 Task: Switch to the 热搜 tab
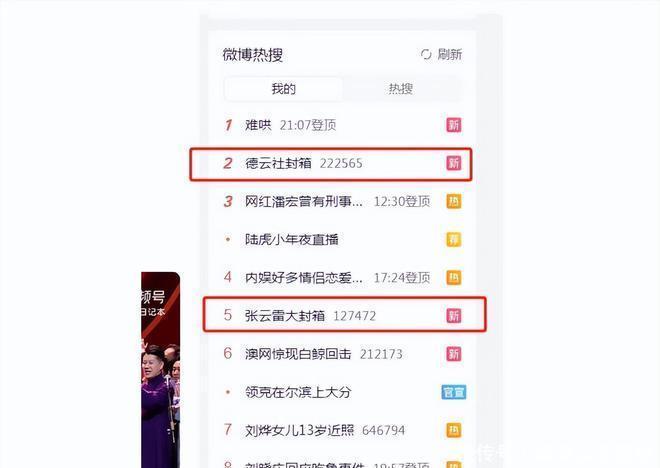click(400, 89)
